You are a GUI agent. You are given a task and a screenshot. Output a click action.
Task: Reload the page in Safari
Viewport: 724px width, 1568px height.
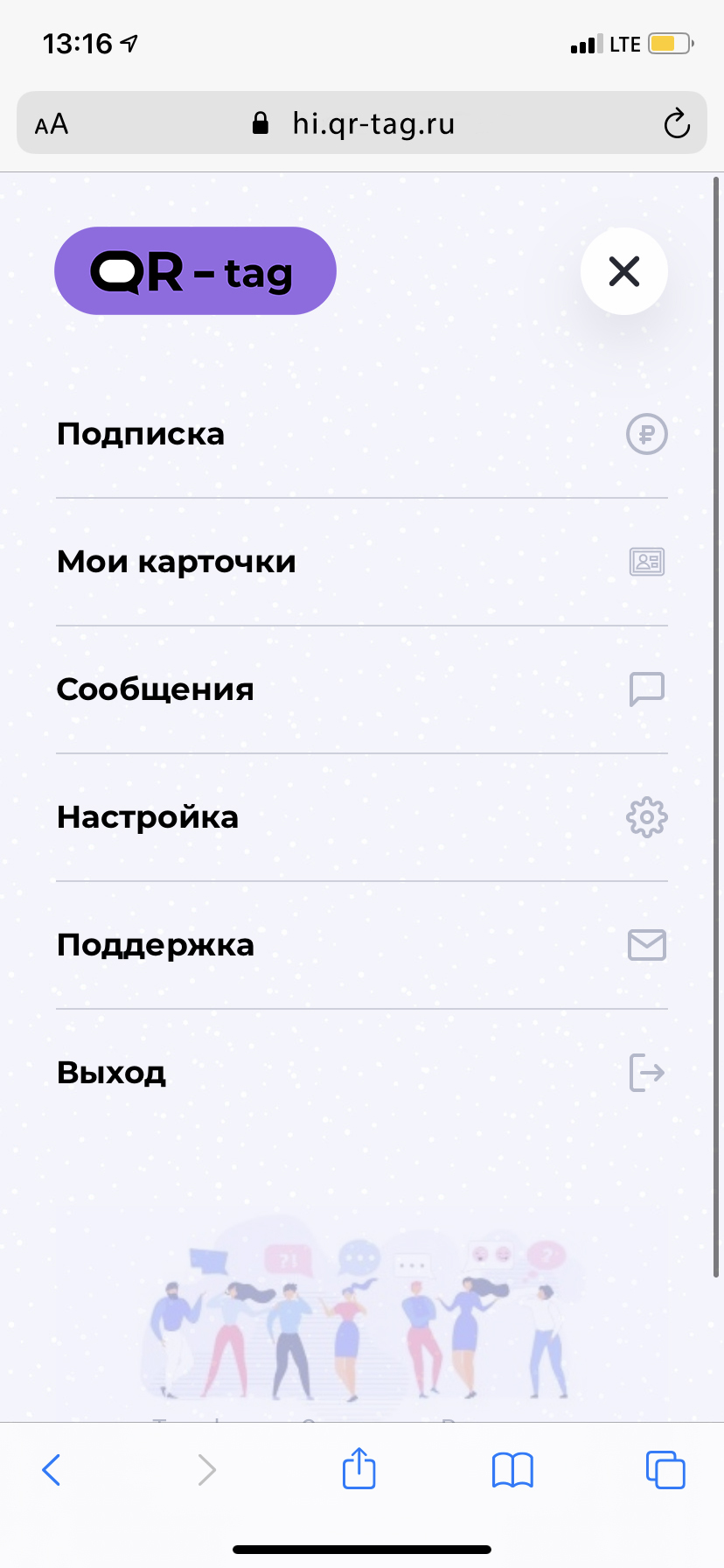(x=676, y=124)
